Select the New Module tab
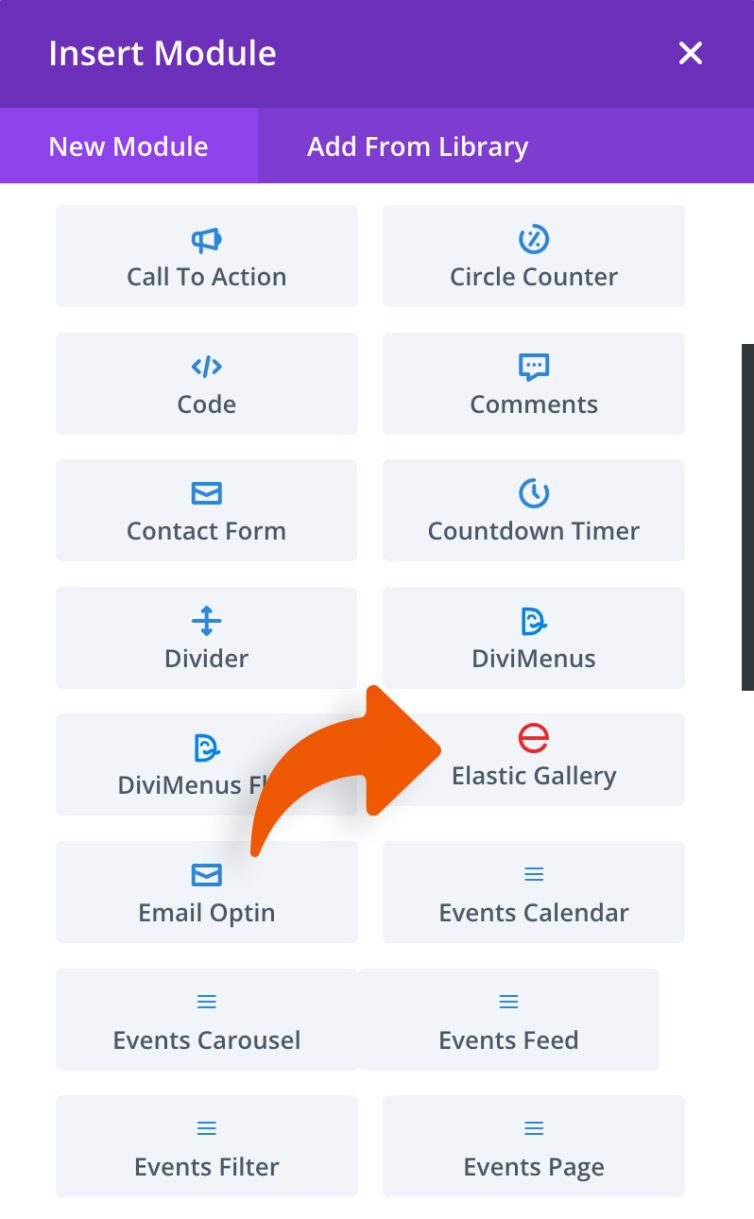This screenshot has height=1219, width=754. pos(127,146)
